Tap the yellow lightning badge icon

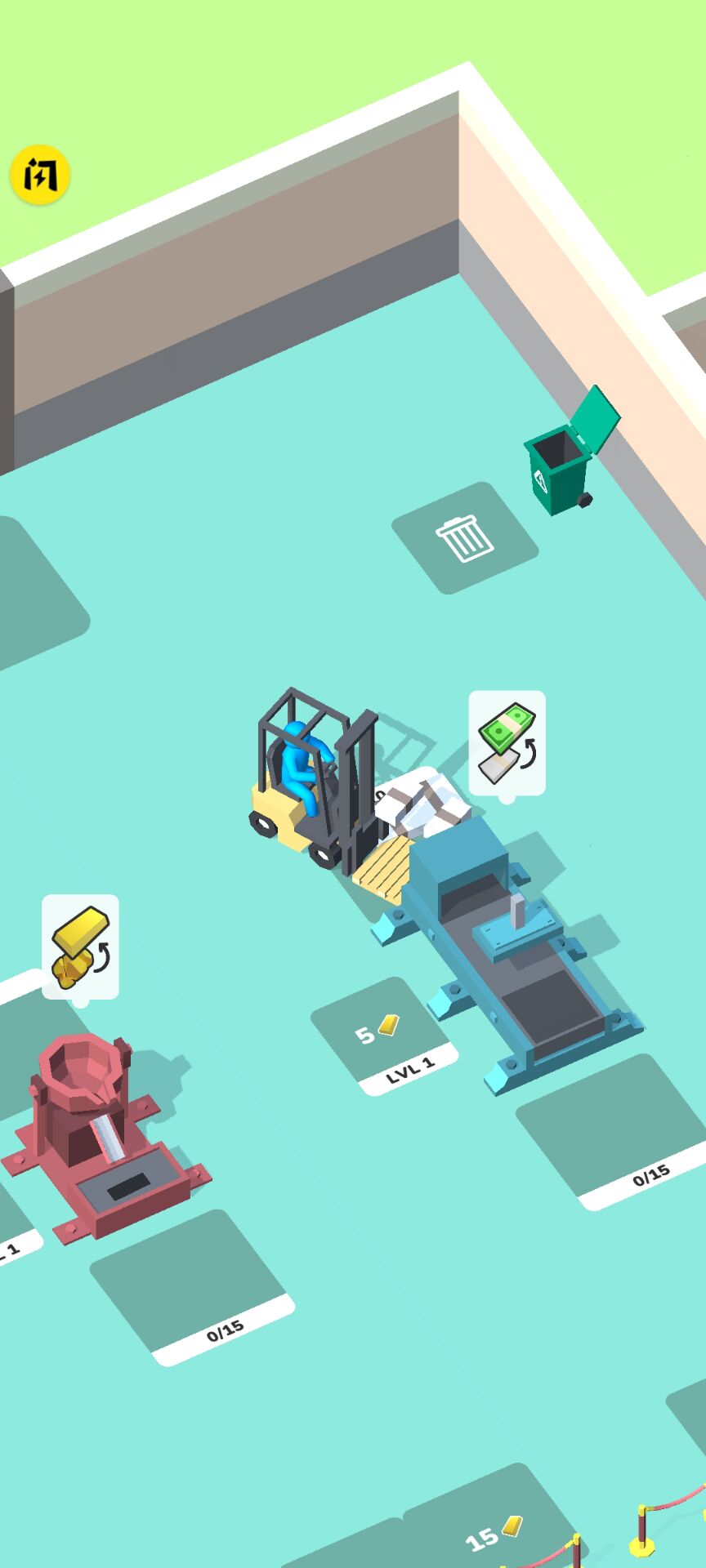39,174
